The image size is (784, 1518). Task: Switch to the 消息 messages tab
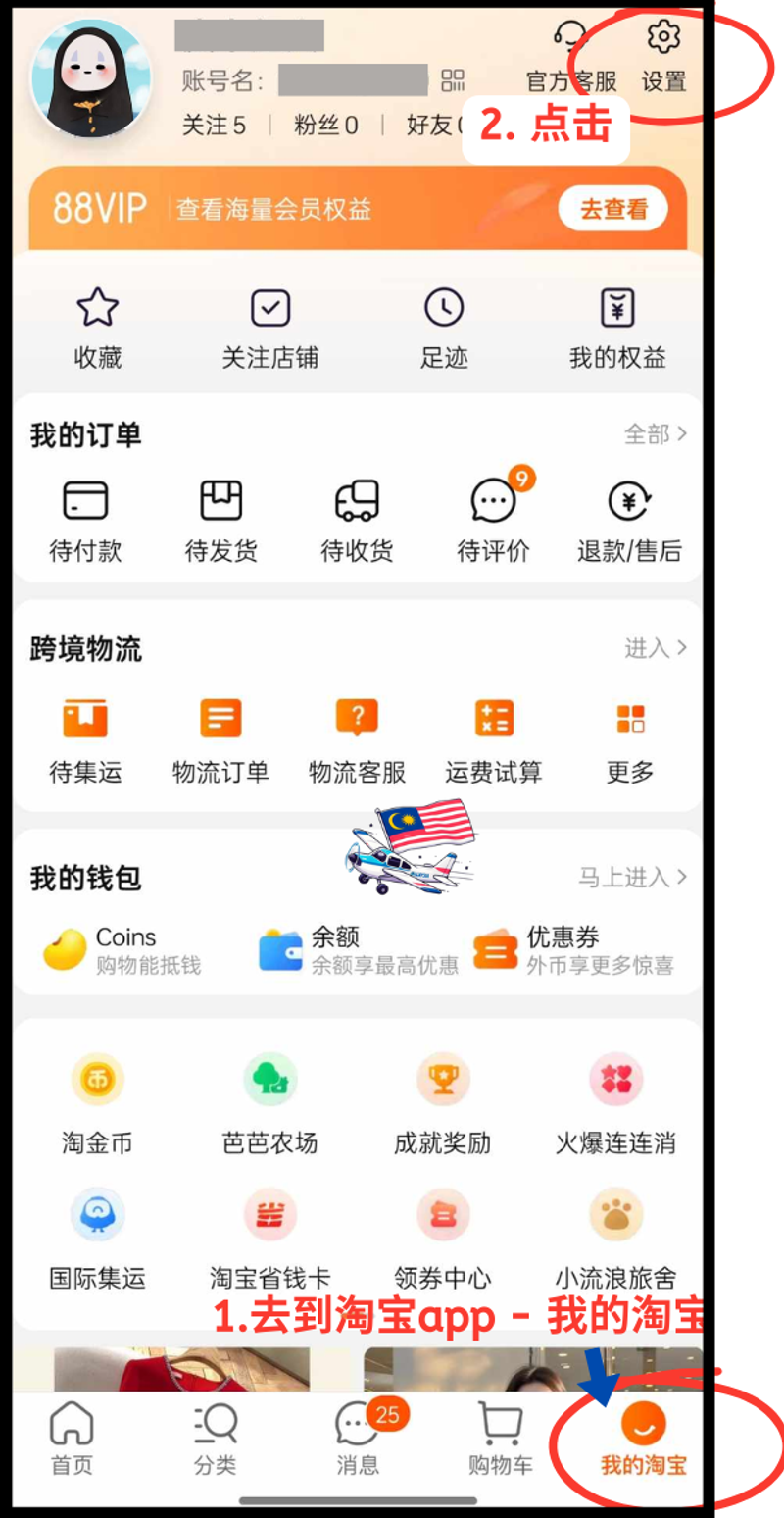(358, 1438)
